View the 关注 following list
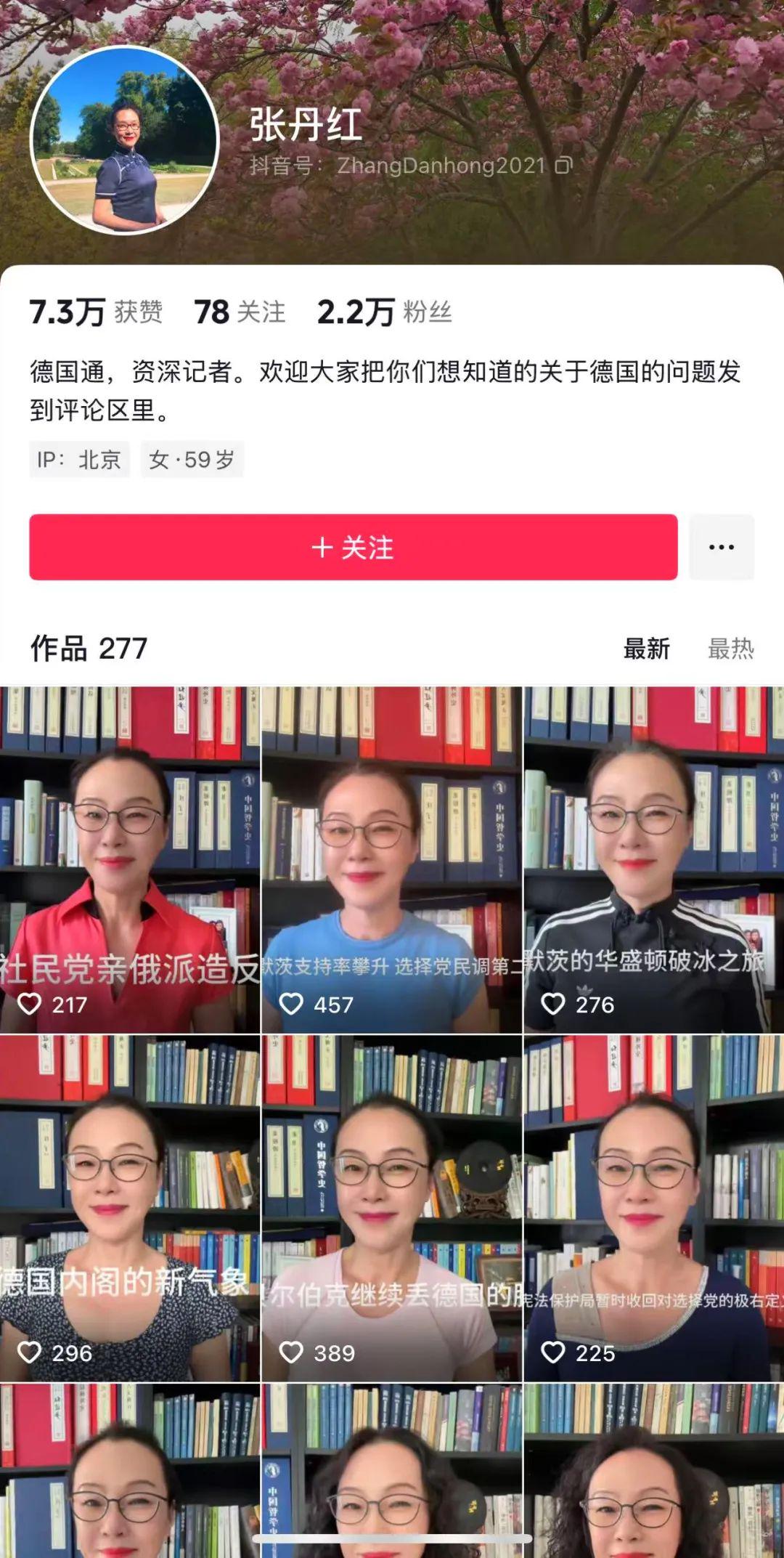The image size is (784, 1558). click(x=240, y=312)
